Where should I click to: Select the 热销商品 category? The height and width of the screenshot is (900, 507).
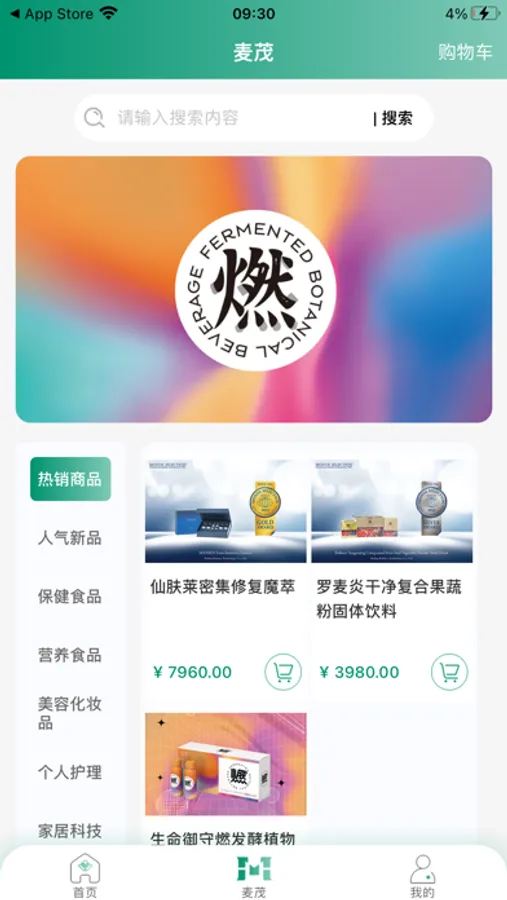70,479
